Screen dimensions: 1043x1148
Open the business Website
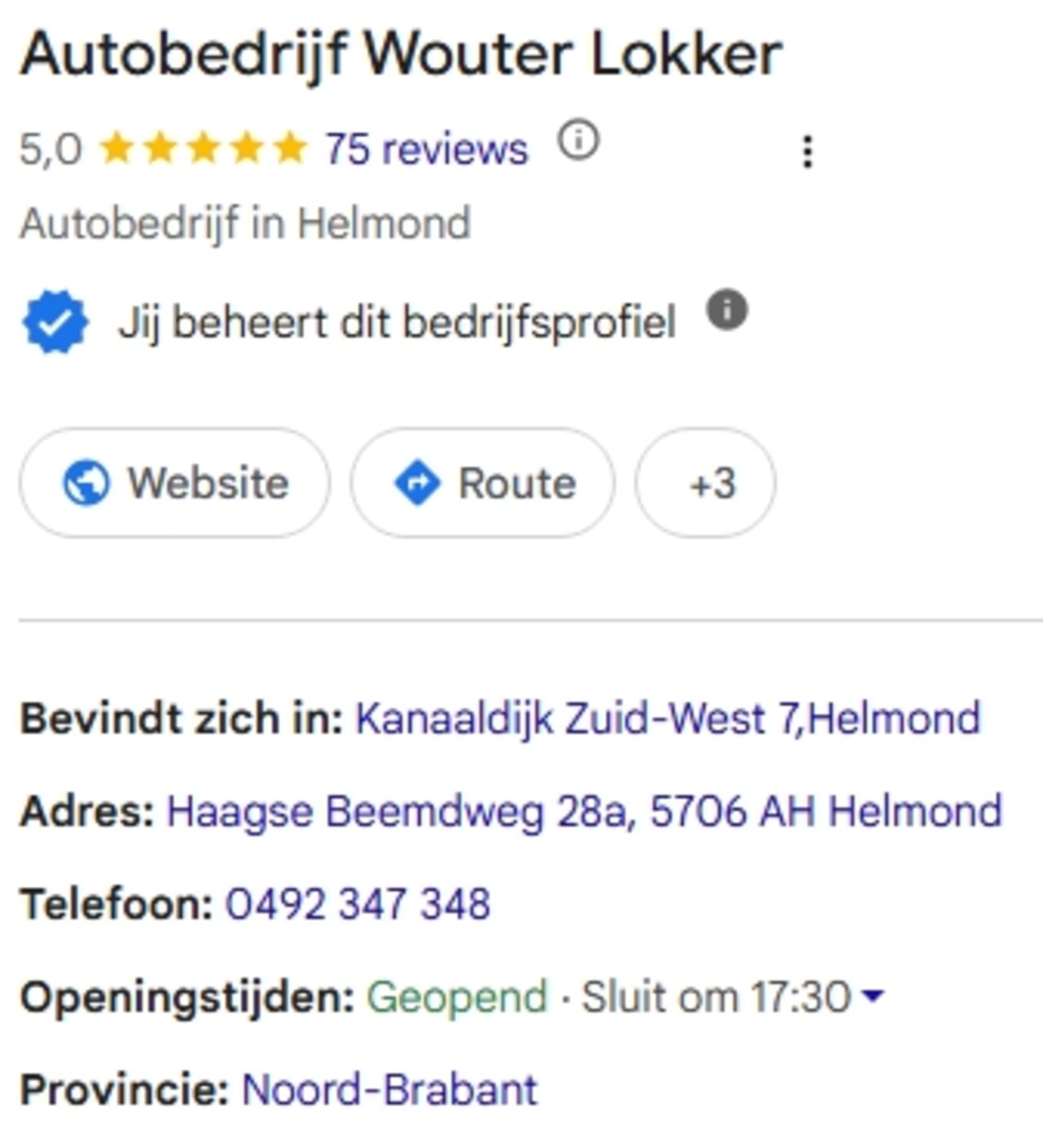175,483
